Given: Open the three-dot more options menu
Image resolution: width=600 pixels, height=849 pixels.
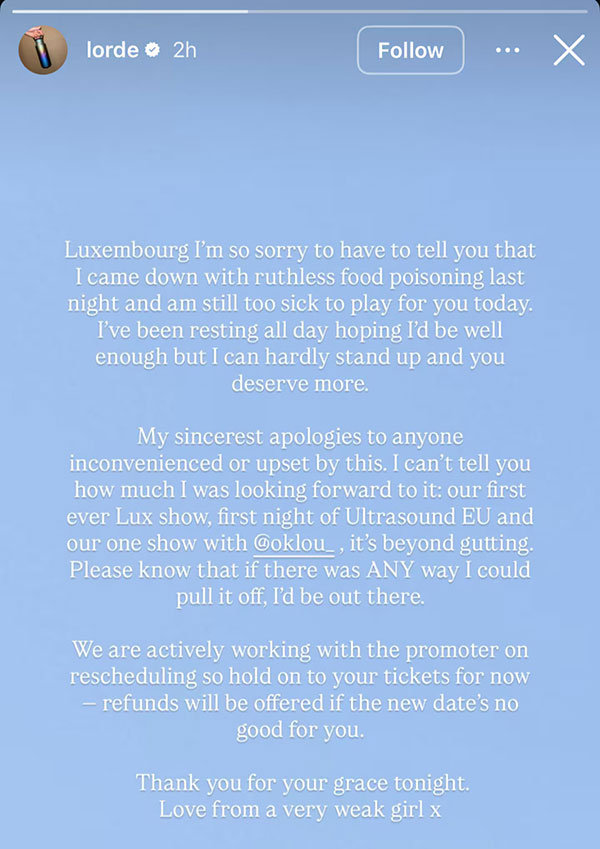Looking at the screenshot, I should (508, 50).
